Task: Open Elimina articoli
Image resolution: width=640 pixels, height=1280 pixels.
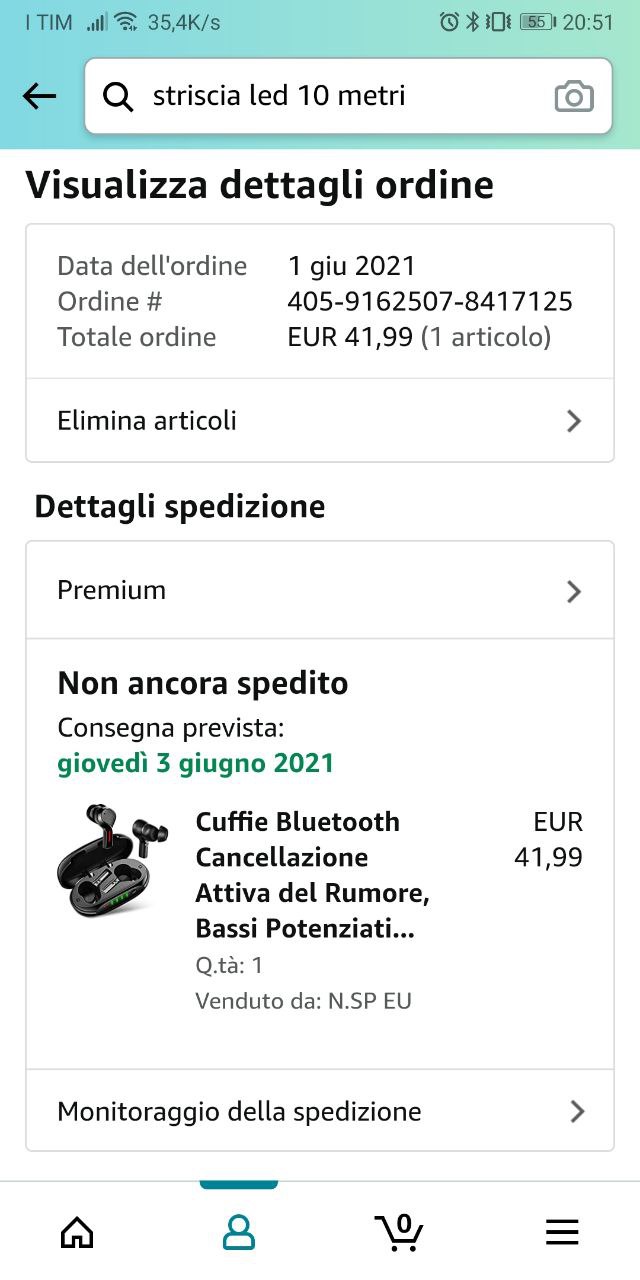Action: pos(320,420)
